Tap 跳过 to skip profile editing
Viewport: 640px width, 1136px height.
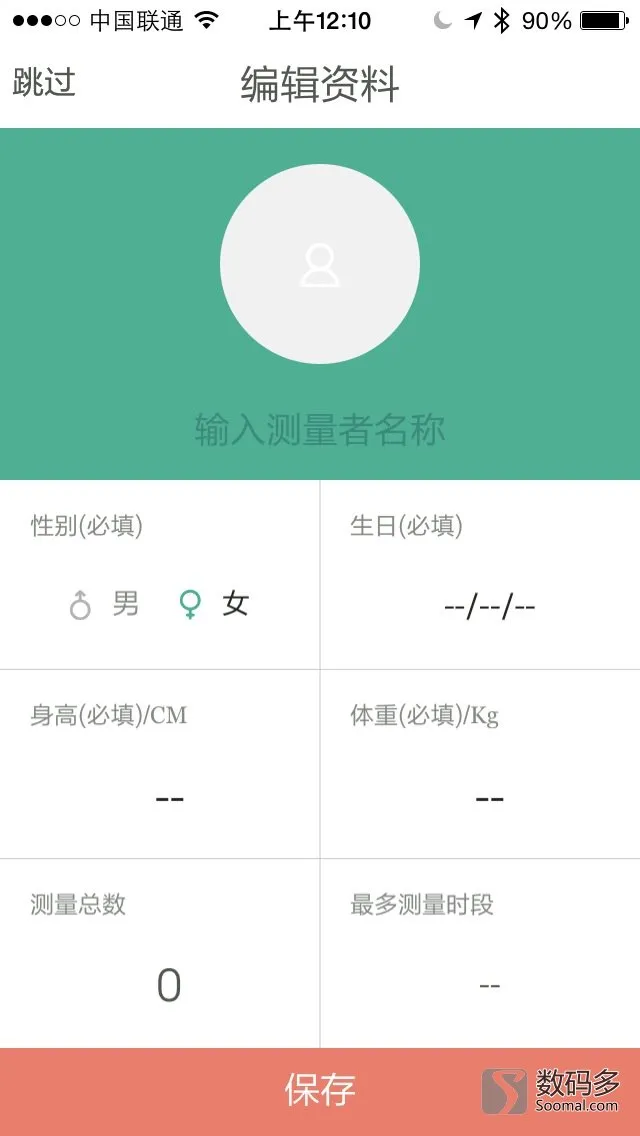click(43, 83)
